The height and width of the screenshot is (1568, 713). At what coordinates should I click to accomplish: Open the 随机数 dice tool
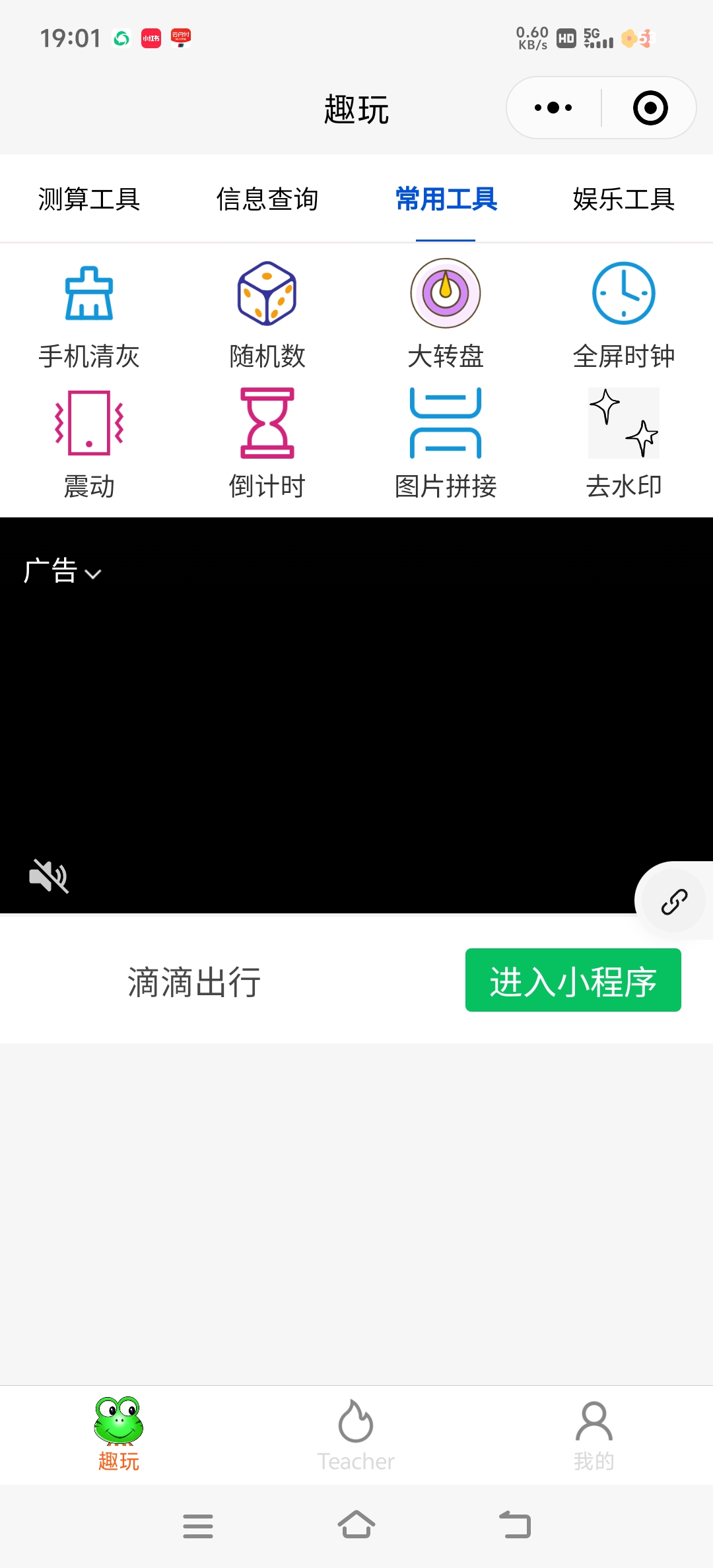(267, 314)
